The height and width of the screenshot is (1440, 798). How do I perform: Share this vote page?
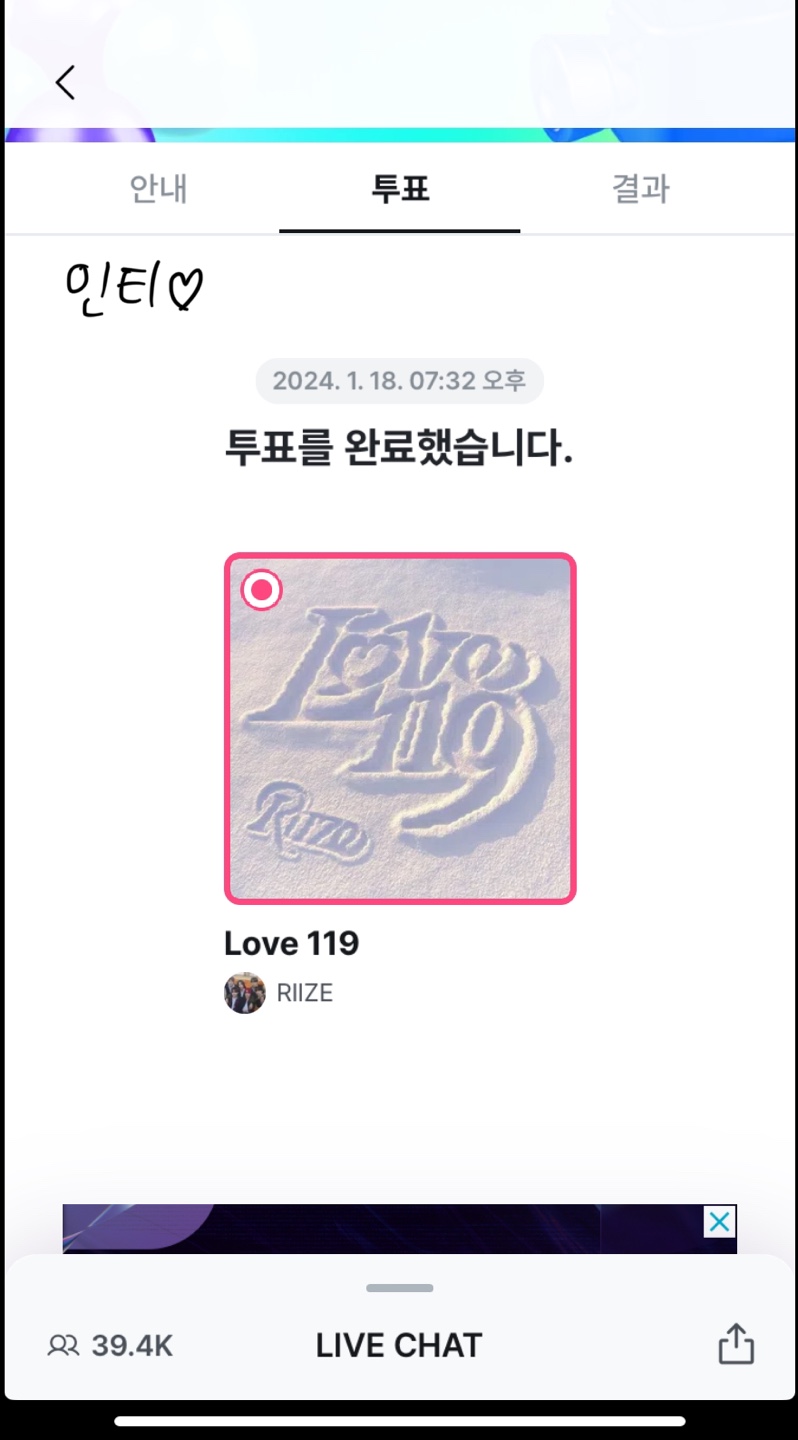[x=736, y=1344]
